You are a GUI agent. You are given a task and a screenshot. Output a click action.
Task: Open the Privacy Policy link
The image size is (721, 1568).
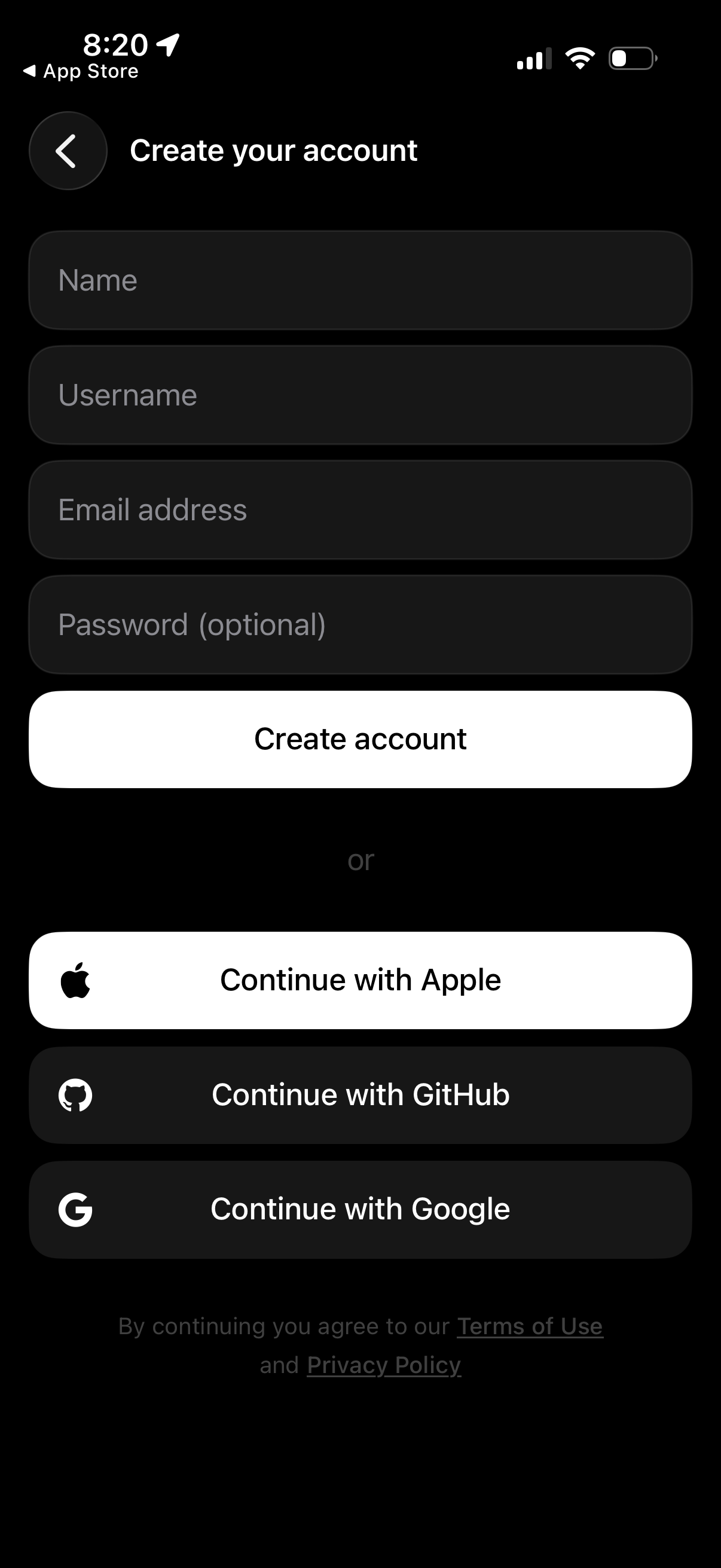point(383,1365)
